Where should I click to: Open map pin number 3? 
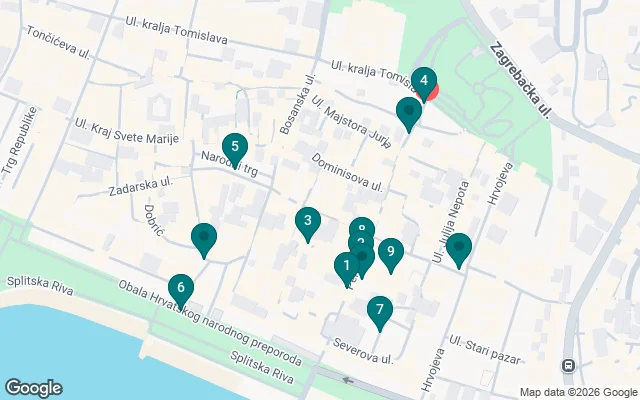[x=308, y=221]
